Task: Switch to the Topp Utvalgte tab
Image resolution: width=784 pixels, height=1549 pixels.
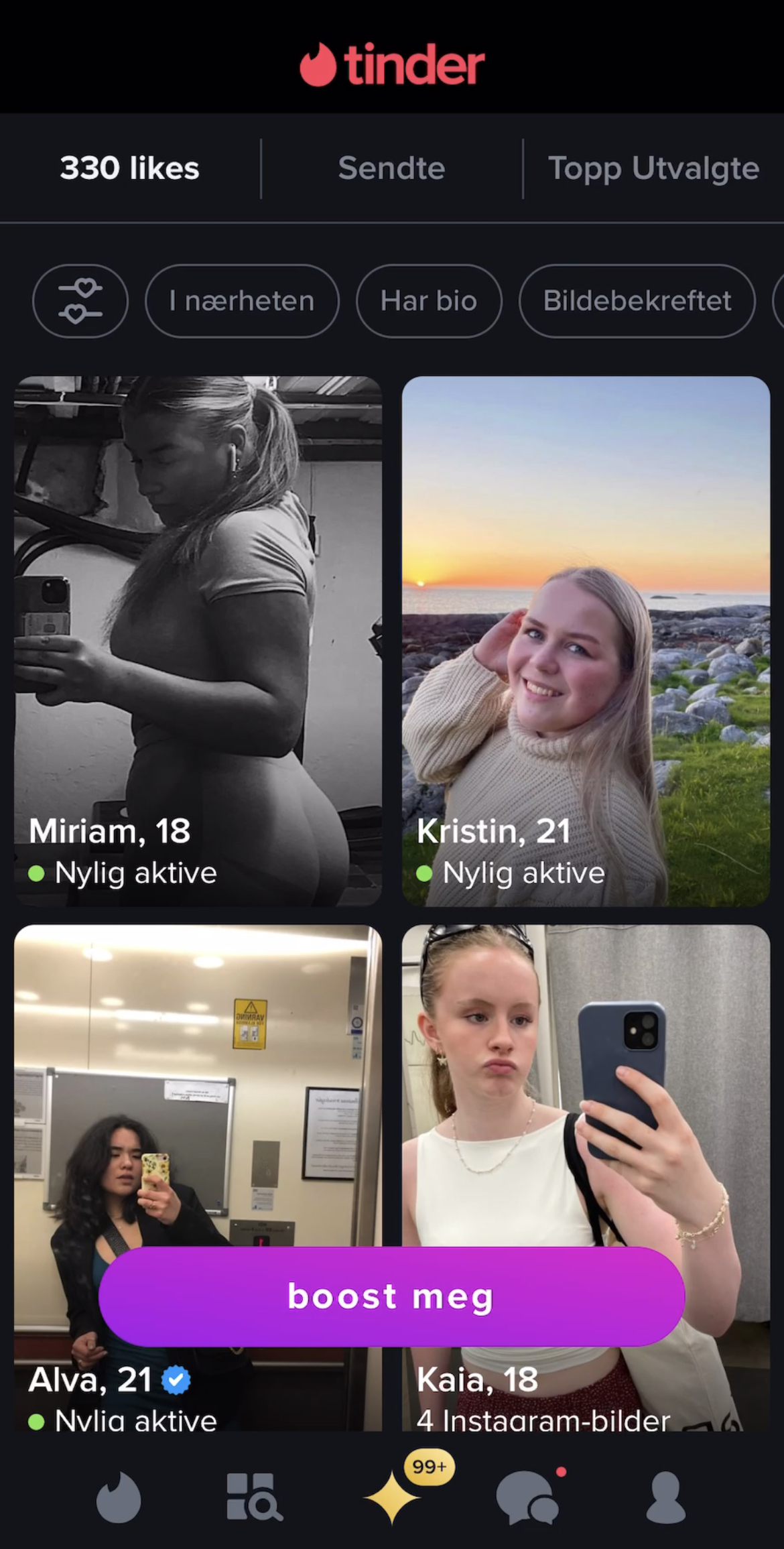Action: click(653, 168)
